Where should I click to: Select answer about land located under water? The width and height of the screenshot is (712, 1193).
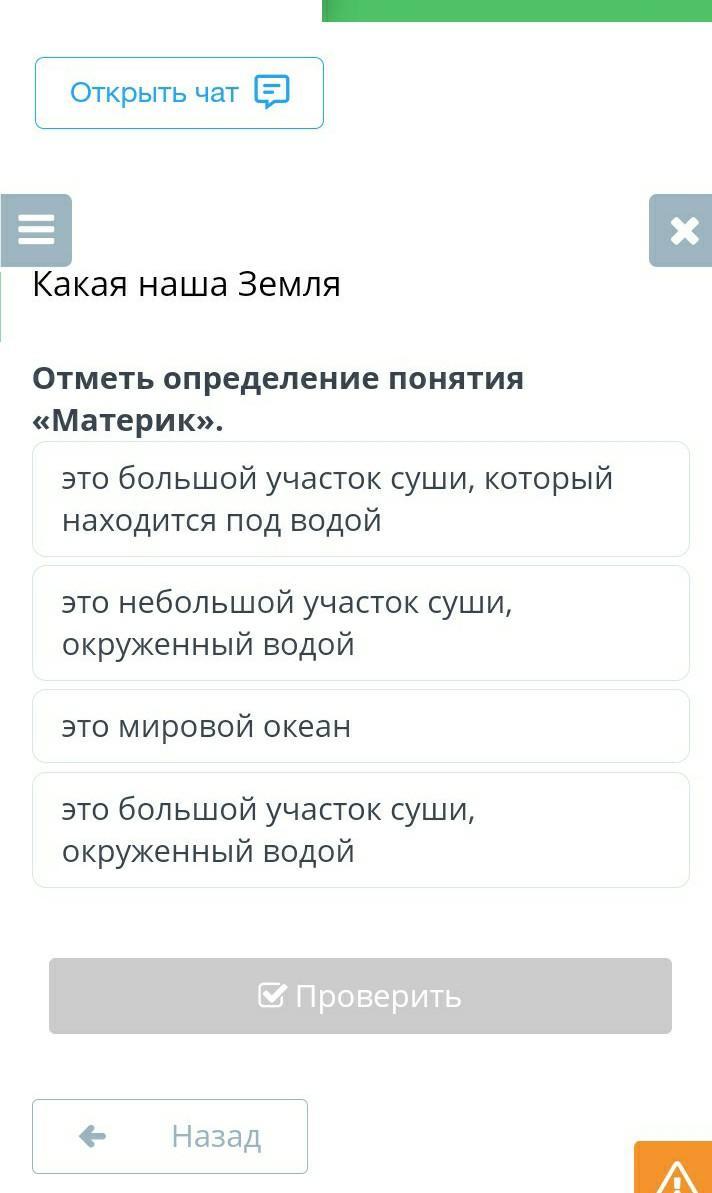click(x=360, y=499)
